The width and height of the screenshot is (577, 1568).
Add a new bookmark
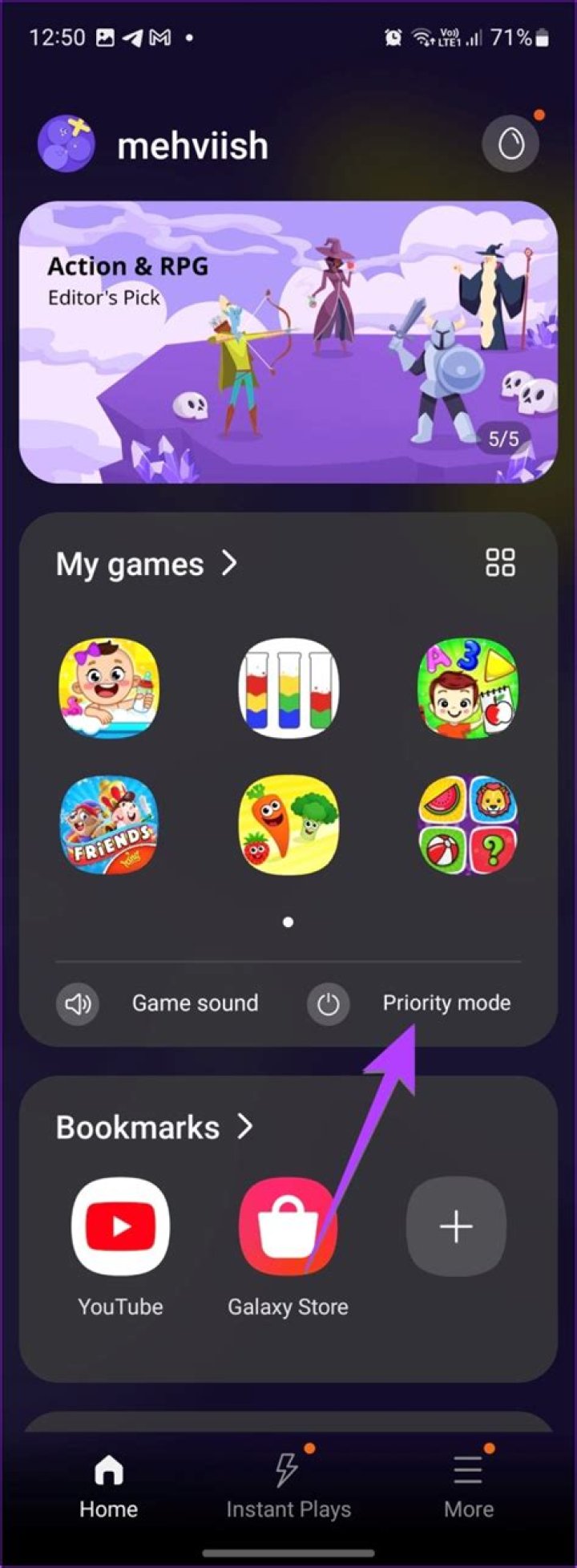456,1227
